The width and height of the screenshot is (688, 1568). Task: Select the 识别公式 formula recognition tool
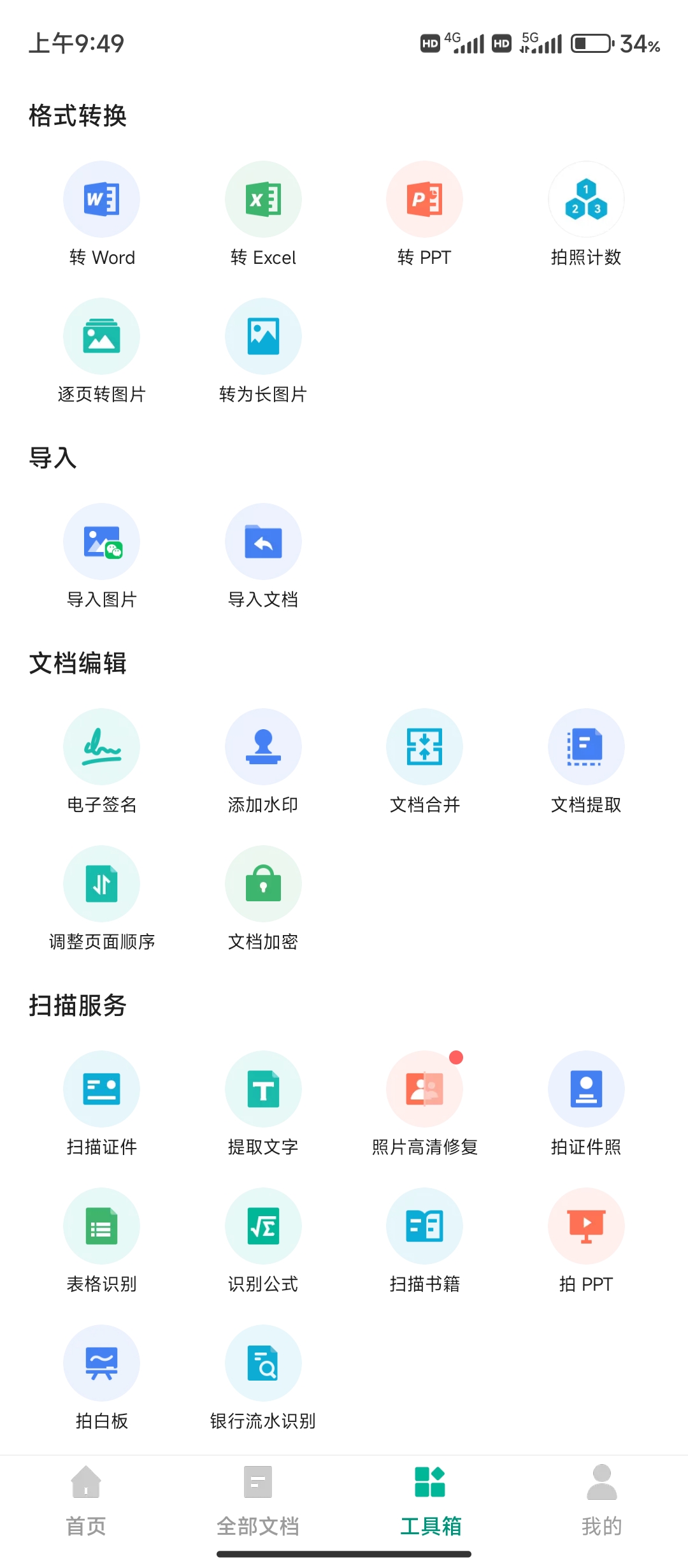click(x=263, y=1226)
